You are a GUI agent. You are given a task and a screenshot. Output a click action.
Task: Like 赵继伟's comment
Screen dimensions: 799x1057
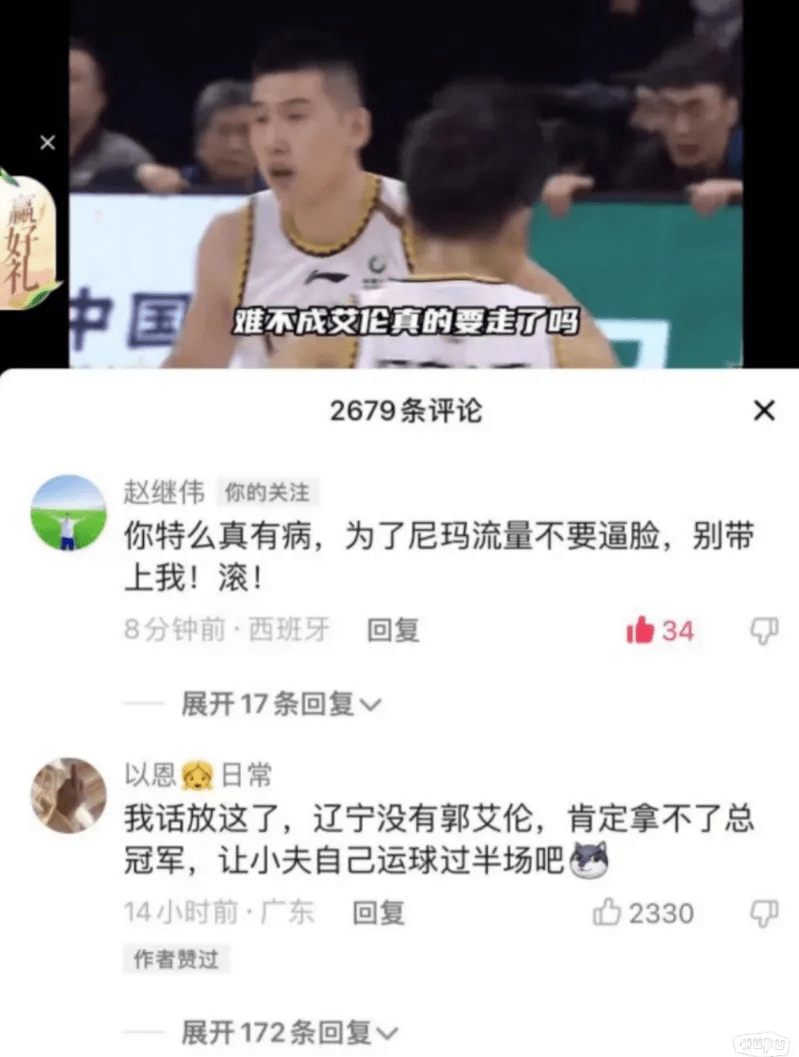click(641, 630)
